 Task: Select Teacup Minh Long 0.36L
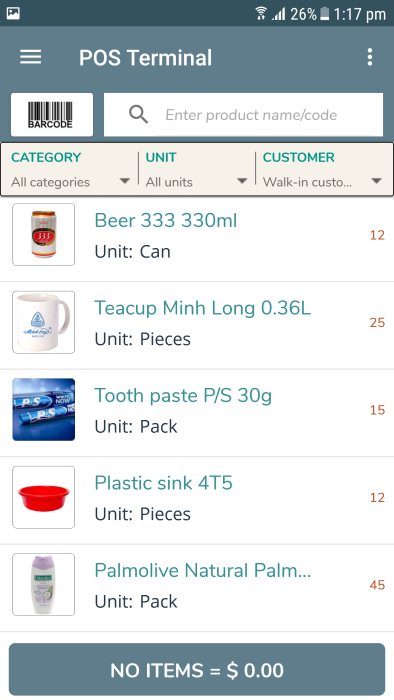(197, 323)
